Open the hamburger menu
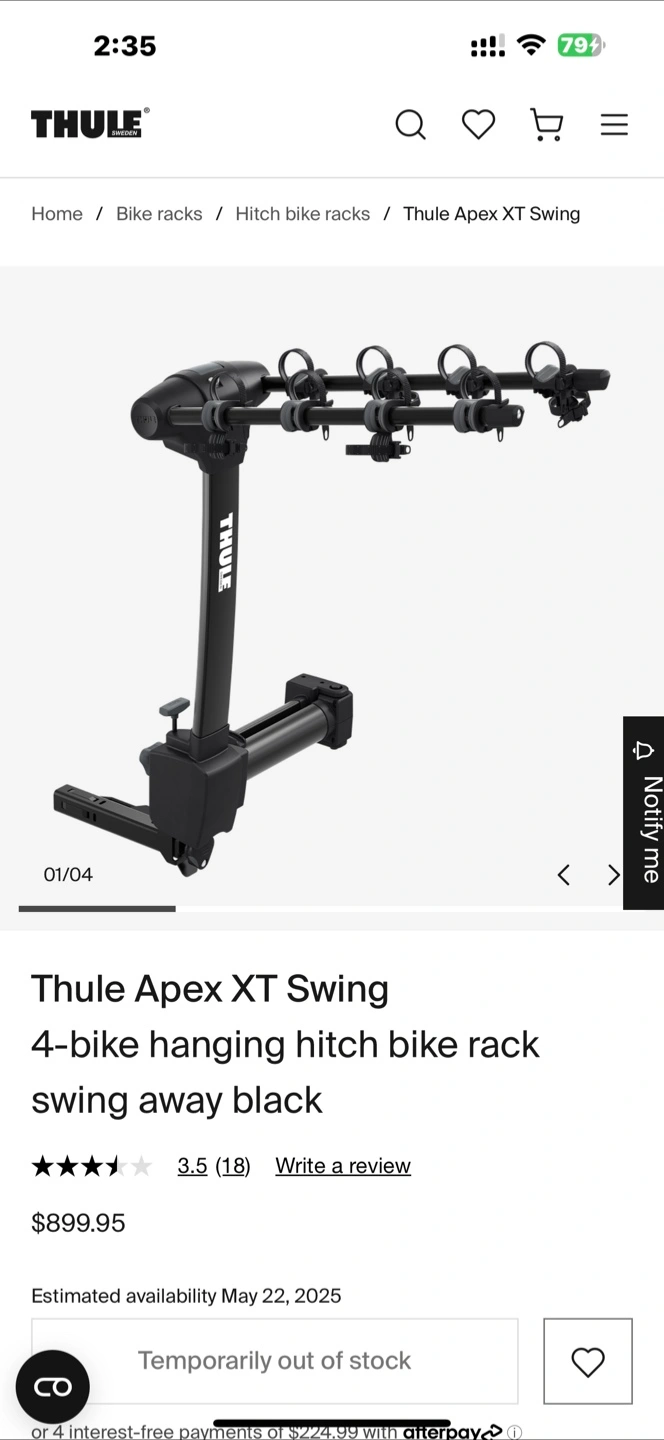 [614, 125]
